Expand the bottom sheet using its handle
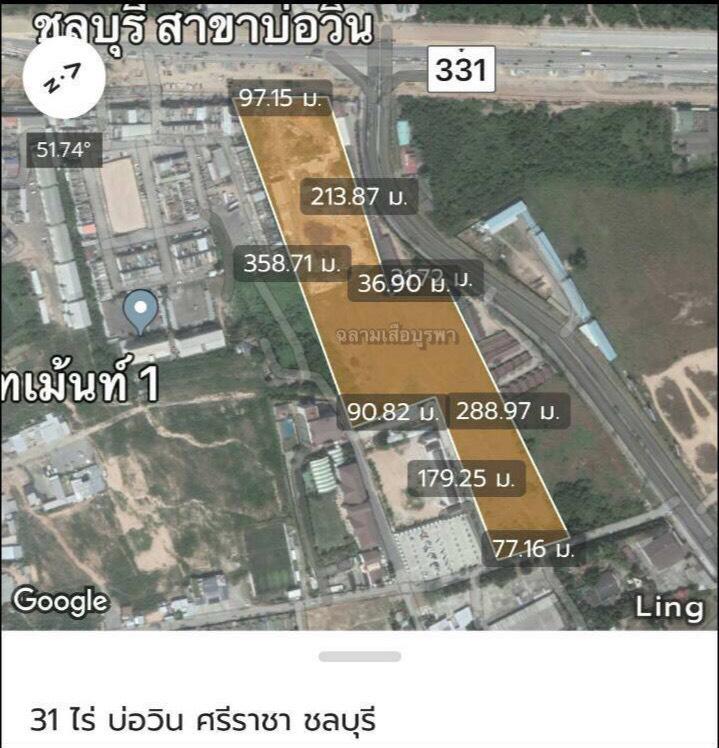Screen dimensions: 719x748 pyautogui.click(x=360, y=657)
